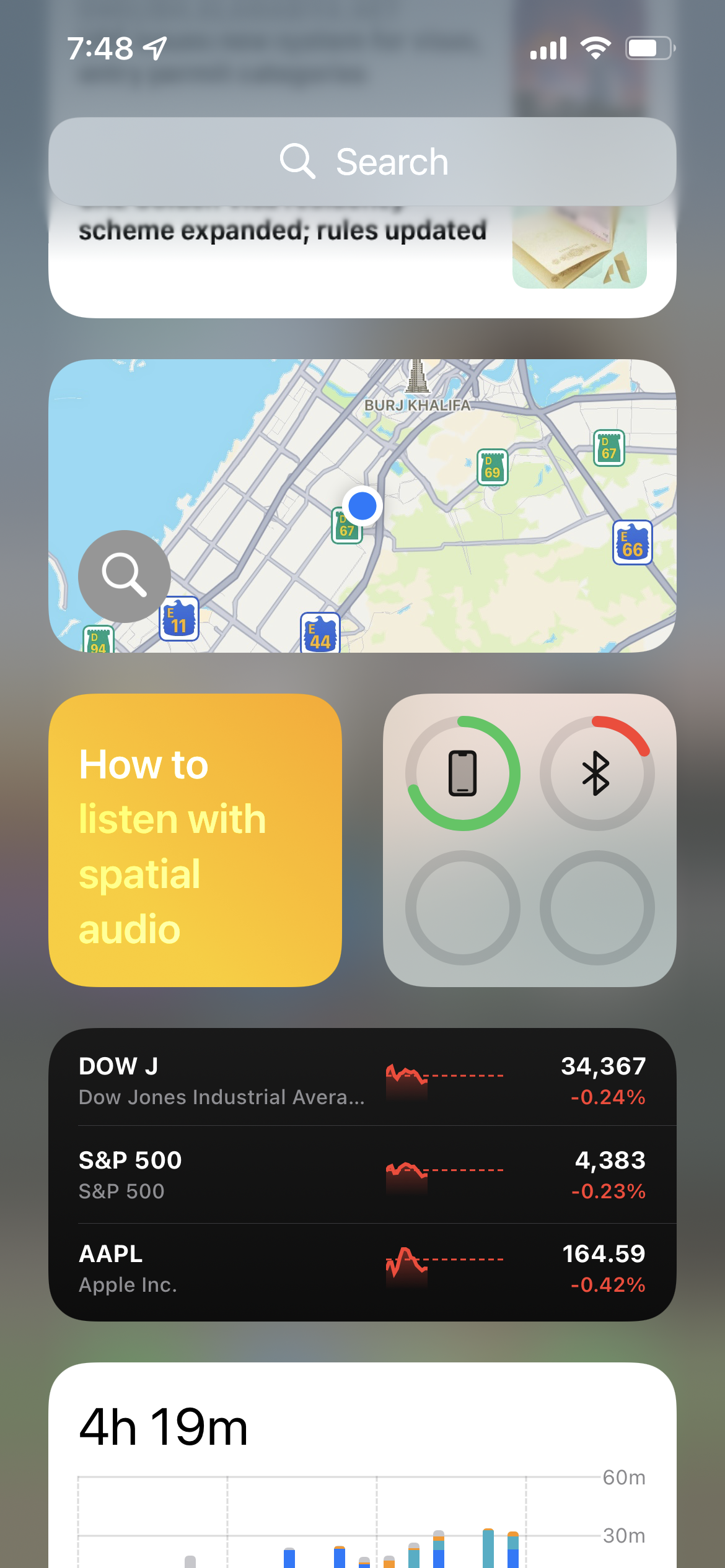View S&P 500 stock details
The image size is (725, 1568).
[362, 1175]
